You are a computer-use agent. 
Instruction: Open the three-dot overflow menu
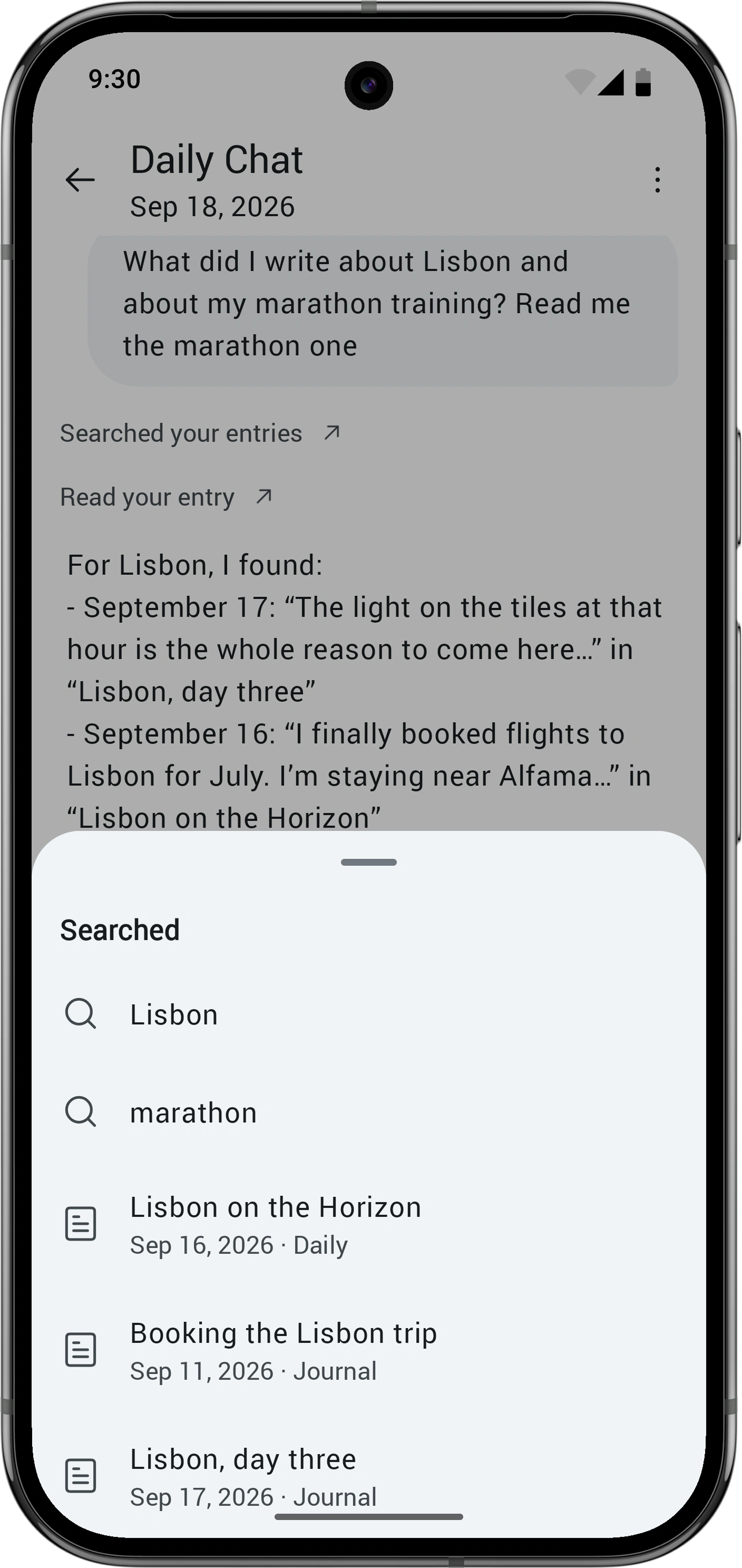click(657, 180)
